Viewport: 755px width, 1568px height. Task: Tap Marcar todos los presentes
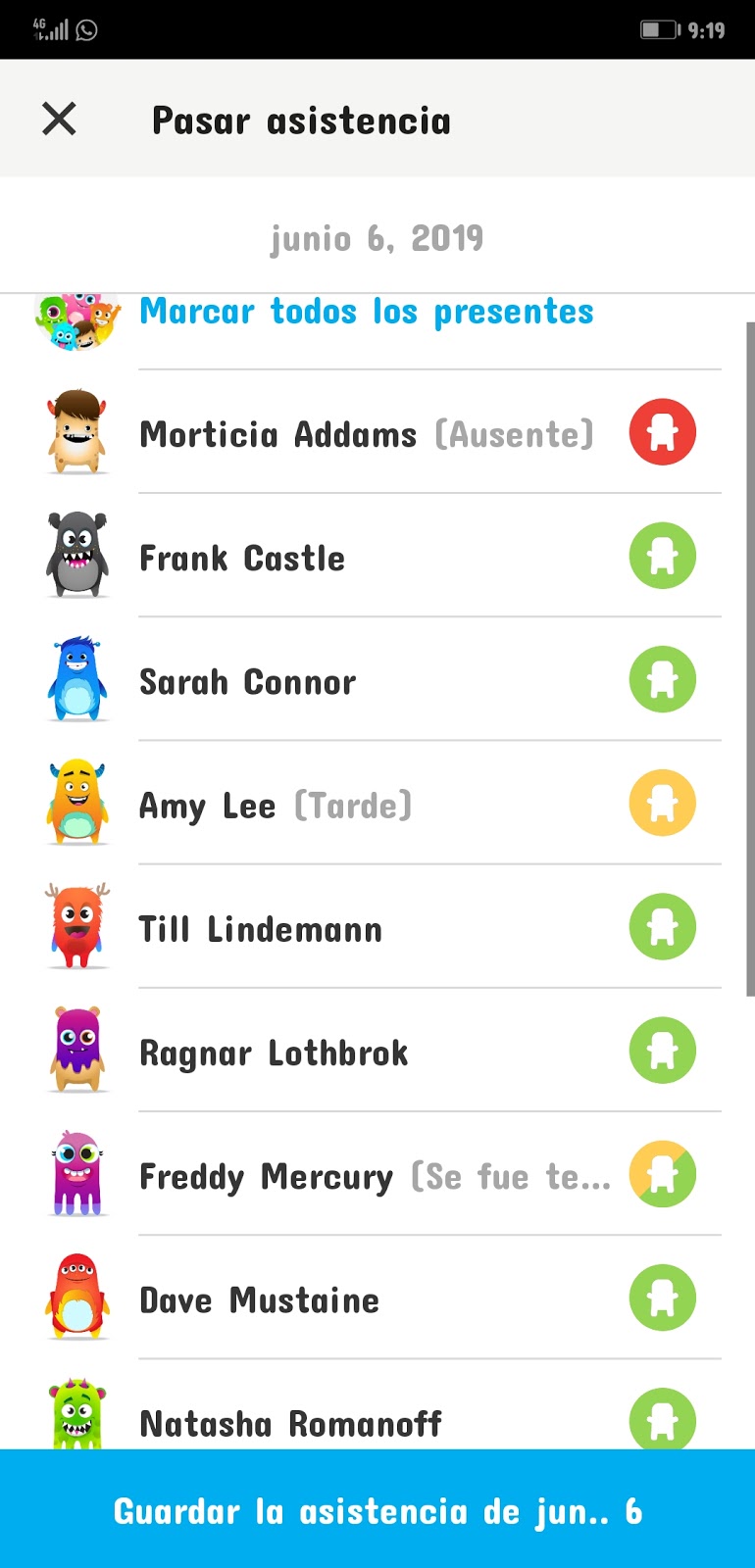click(366, 312)
